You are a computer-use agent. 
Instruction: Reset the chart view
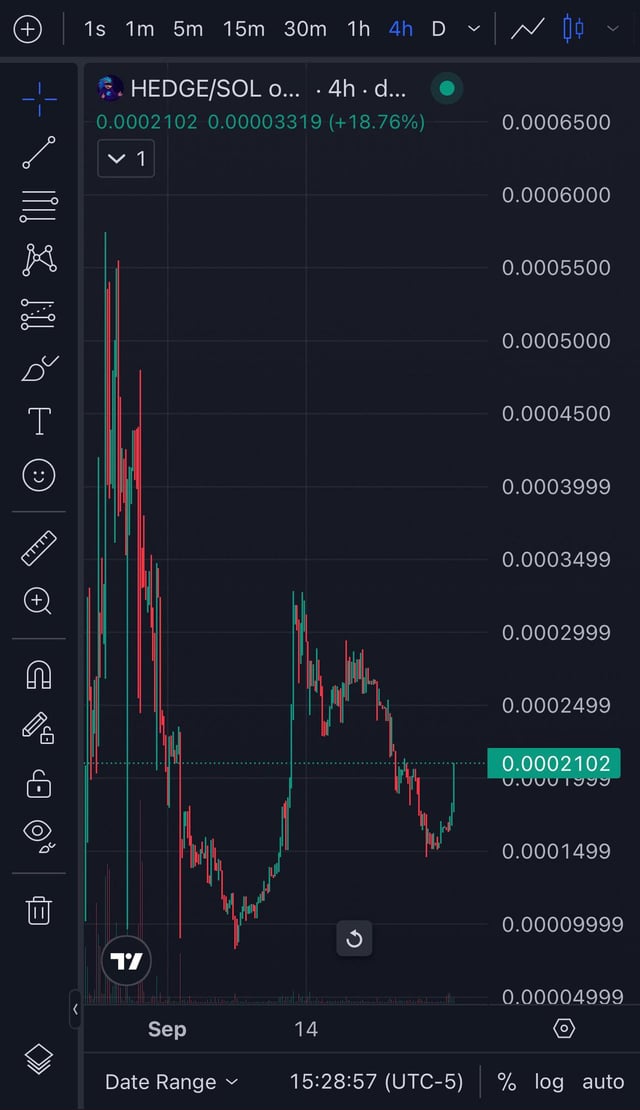[x=354, y=939]
